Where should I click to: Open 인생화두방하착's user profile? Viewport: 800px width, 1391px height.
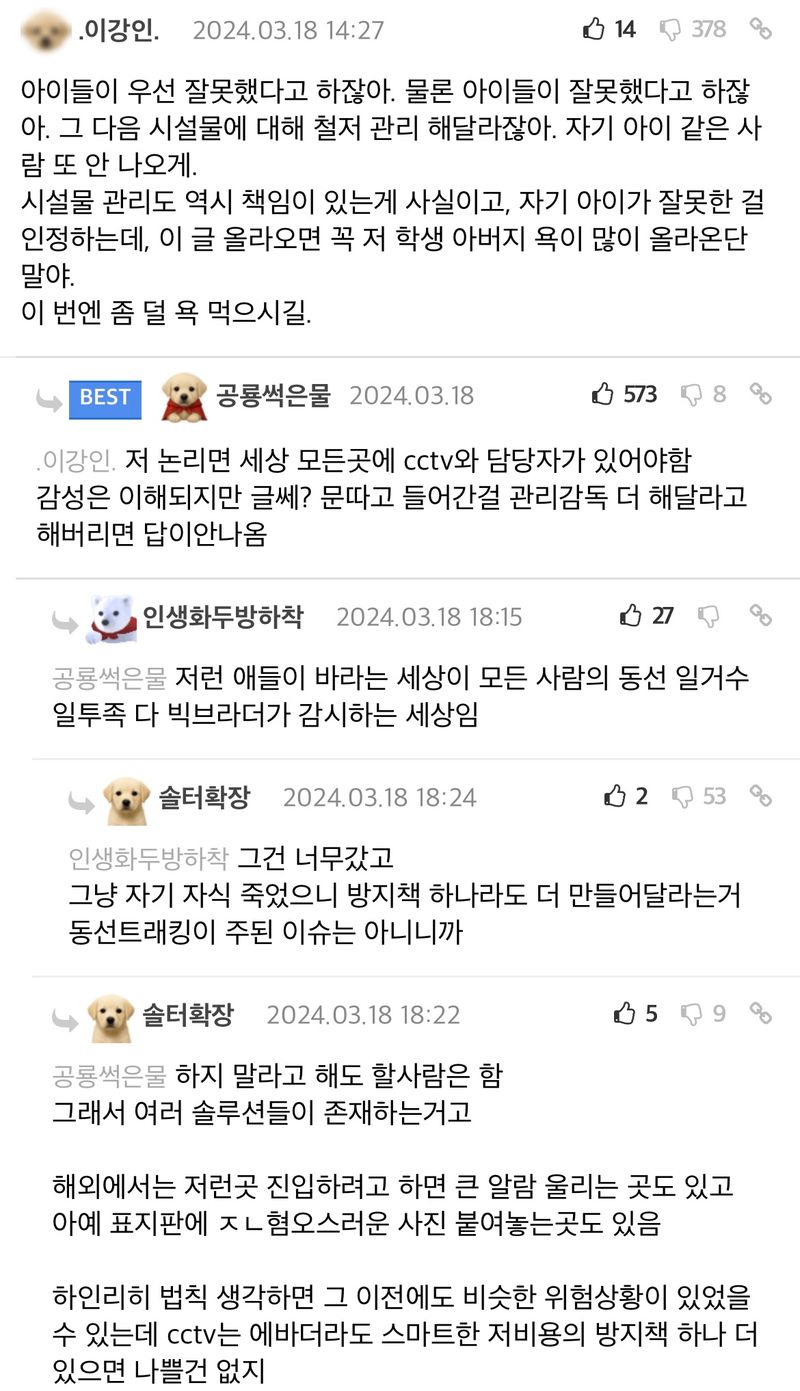[x=222, y=615]
